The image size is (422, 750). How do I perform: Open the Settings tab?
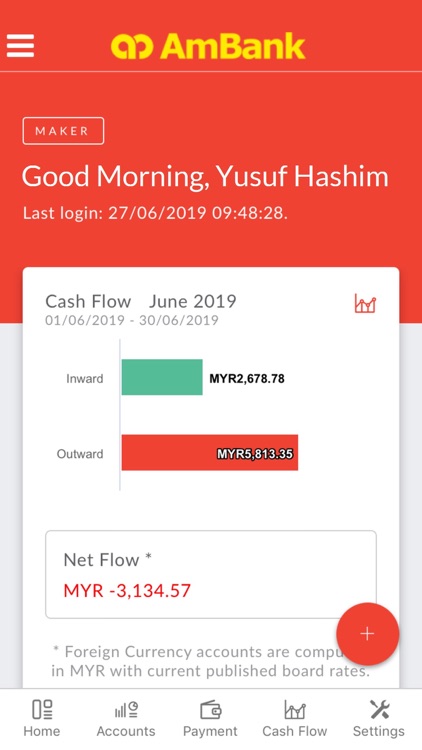pos(379,718)
